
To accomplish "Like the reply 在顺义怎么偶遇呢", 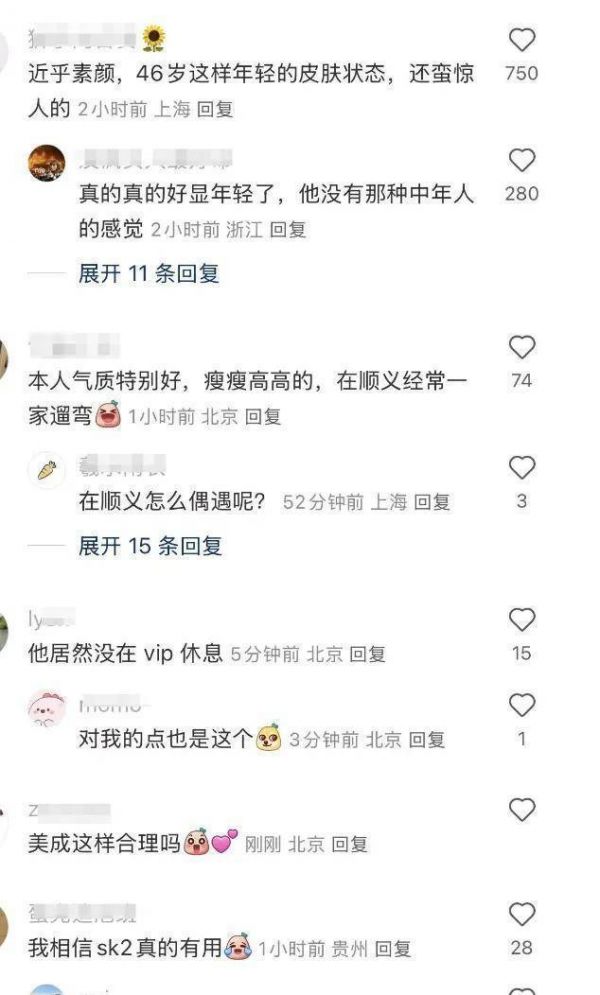I will 522,468.
